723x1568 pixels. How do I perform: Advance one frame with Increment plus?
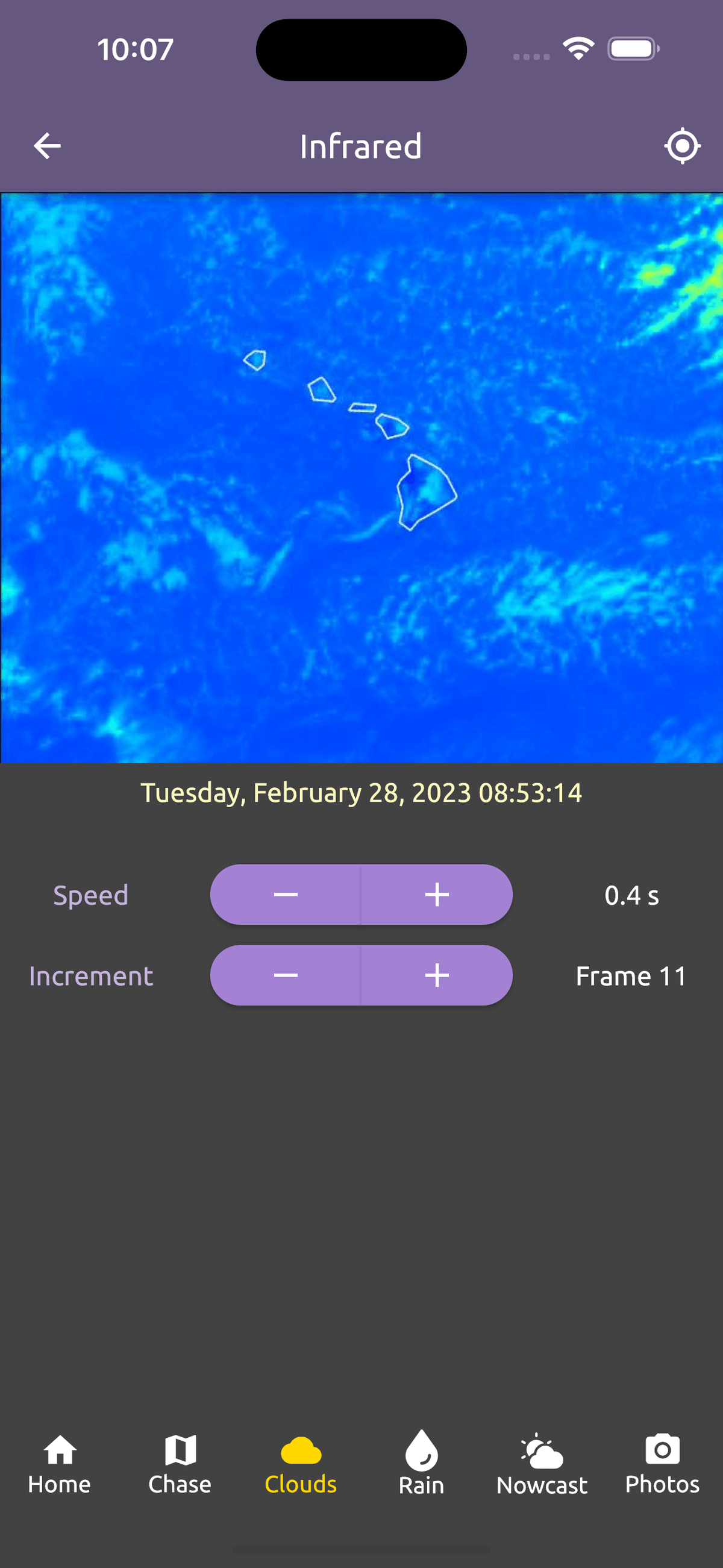pos(436,976)
